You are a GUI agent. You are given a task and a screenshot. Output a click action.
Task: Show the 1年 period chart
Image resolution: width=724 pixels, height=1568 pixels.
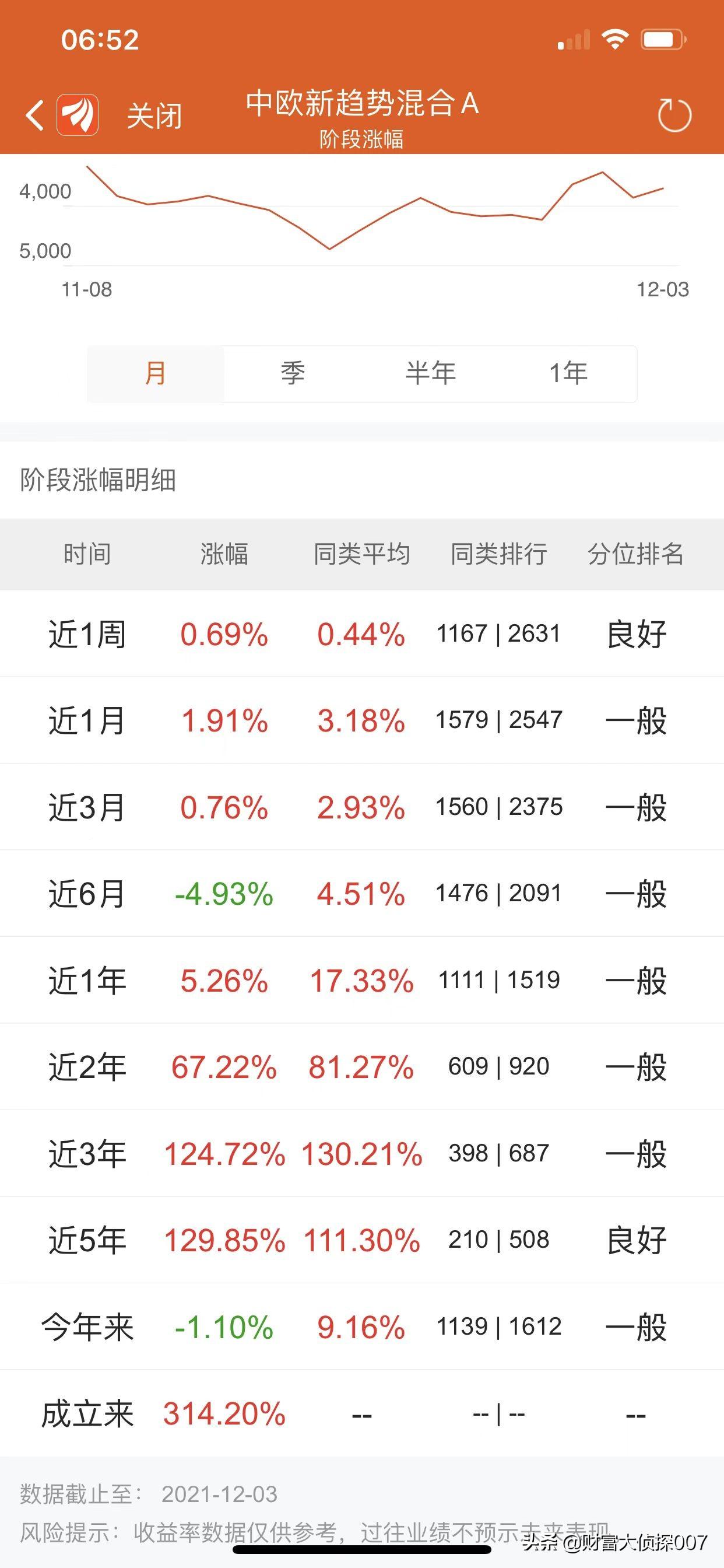click(568, 373)
